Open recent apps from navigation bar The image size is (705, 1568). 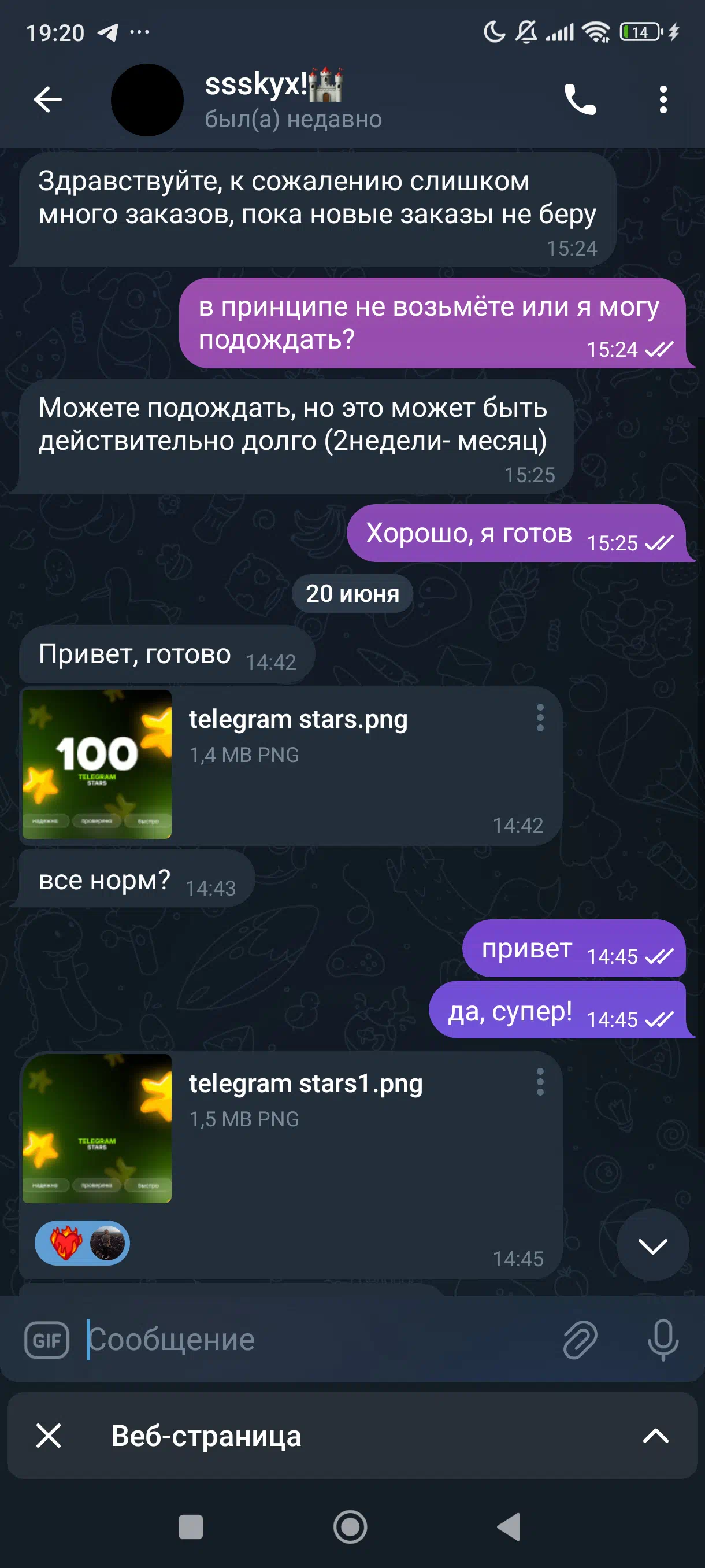(190, 1527)
